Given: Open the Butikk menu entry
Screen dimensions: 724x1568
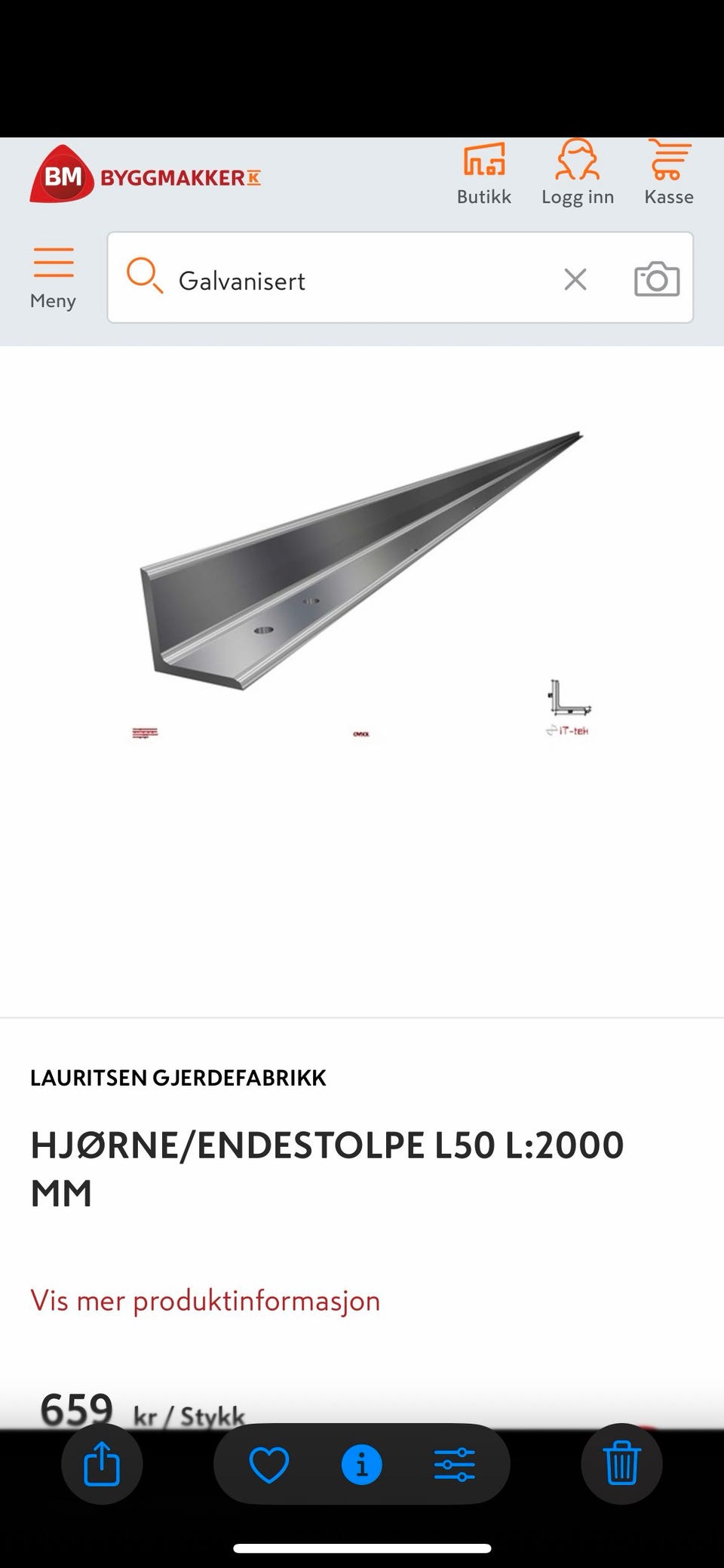Looking at the screenshot, I should click(x=483, y=196).
